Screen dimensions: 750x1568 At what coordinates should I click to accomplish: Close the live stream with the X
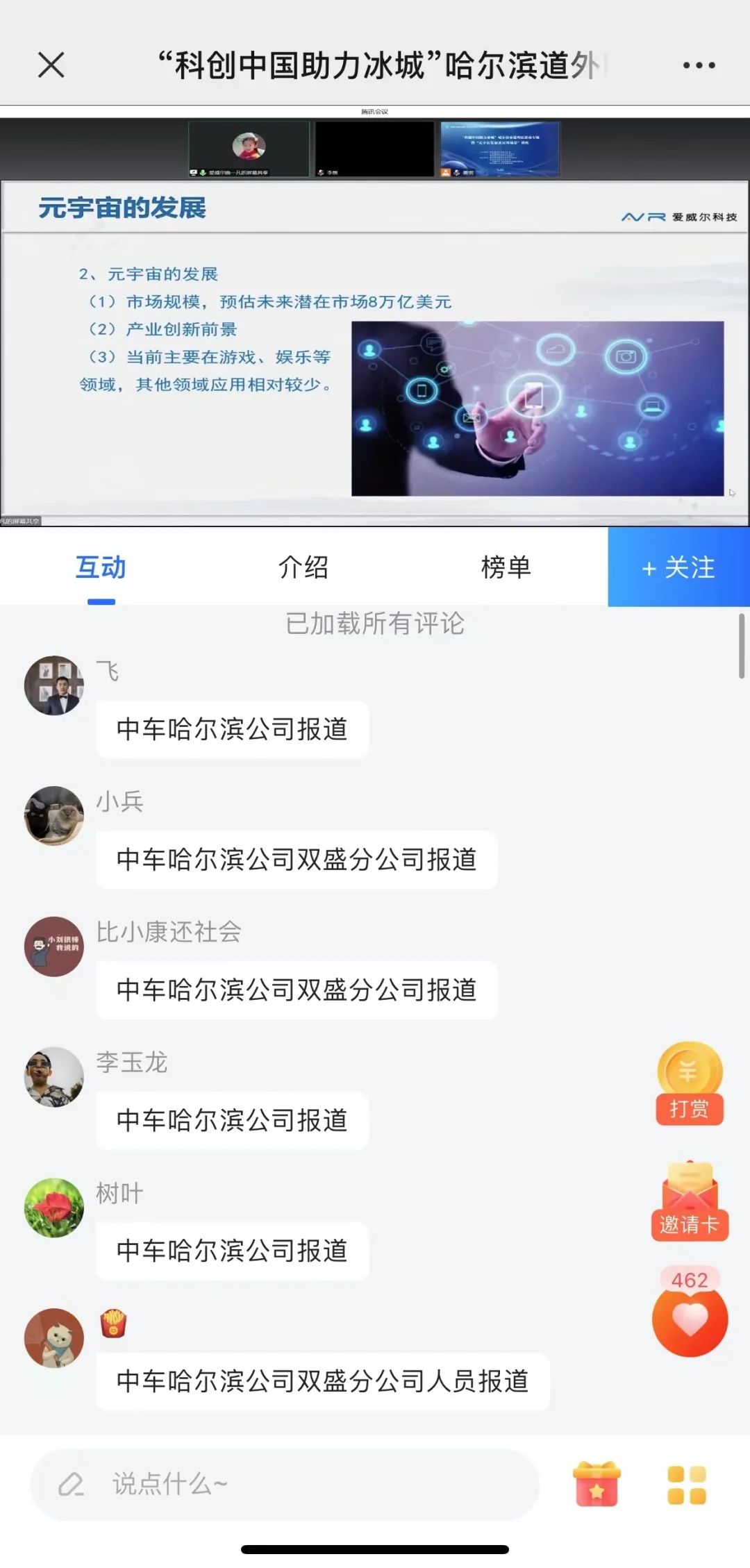(x=51, y=65)
